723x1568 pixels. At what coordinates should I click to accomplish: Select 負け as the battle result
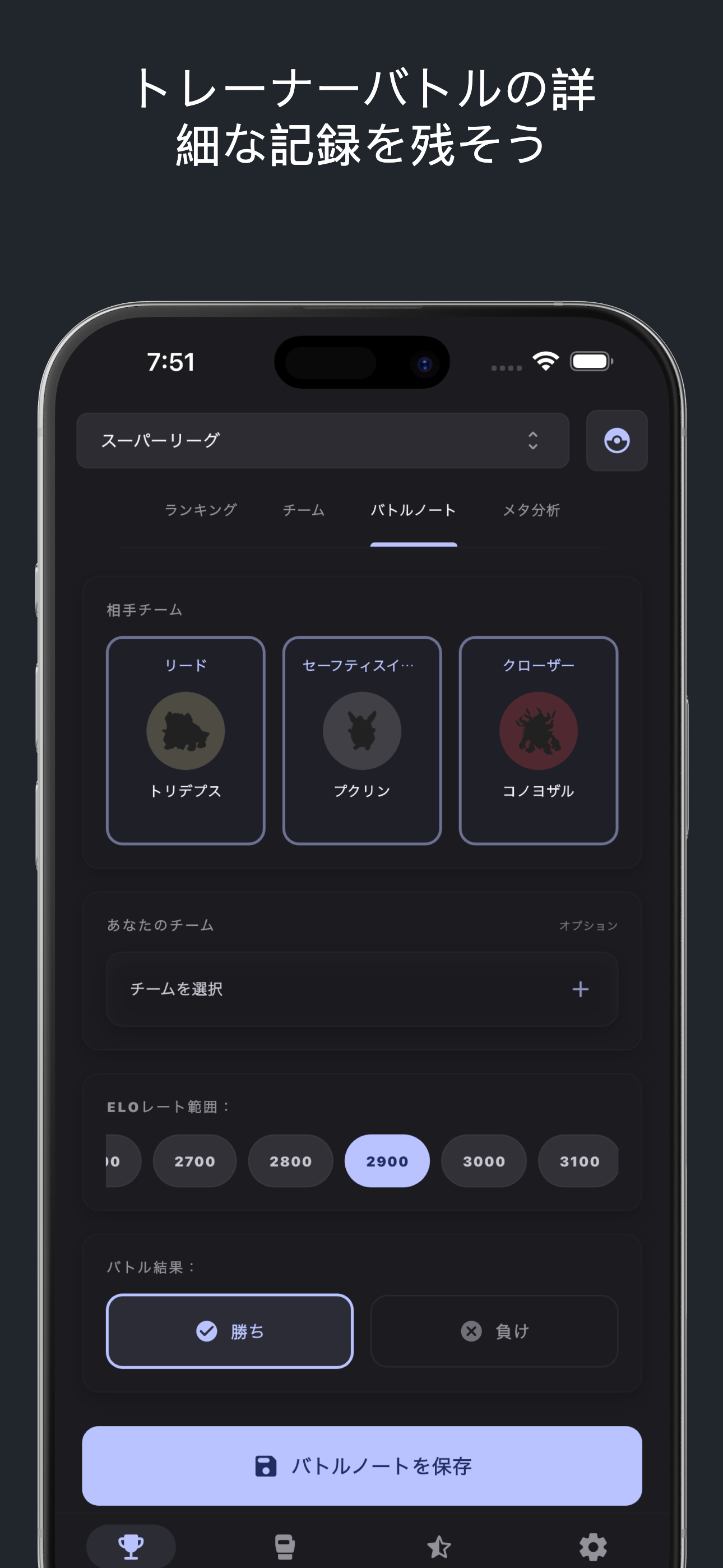(494, 1332)
